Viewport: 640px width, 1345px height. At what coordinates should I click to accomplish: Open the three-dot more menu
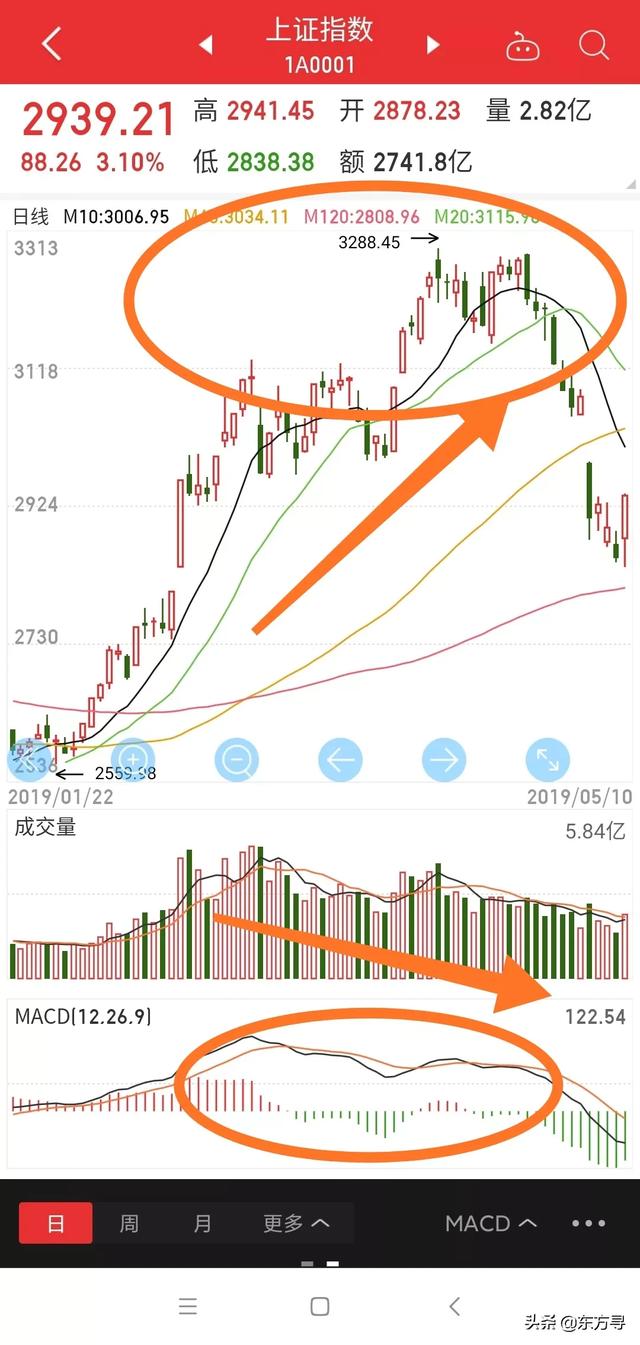pos(589,1223)
